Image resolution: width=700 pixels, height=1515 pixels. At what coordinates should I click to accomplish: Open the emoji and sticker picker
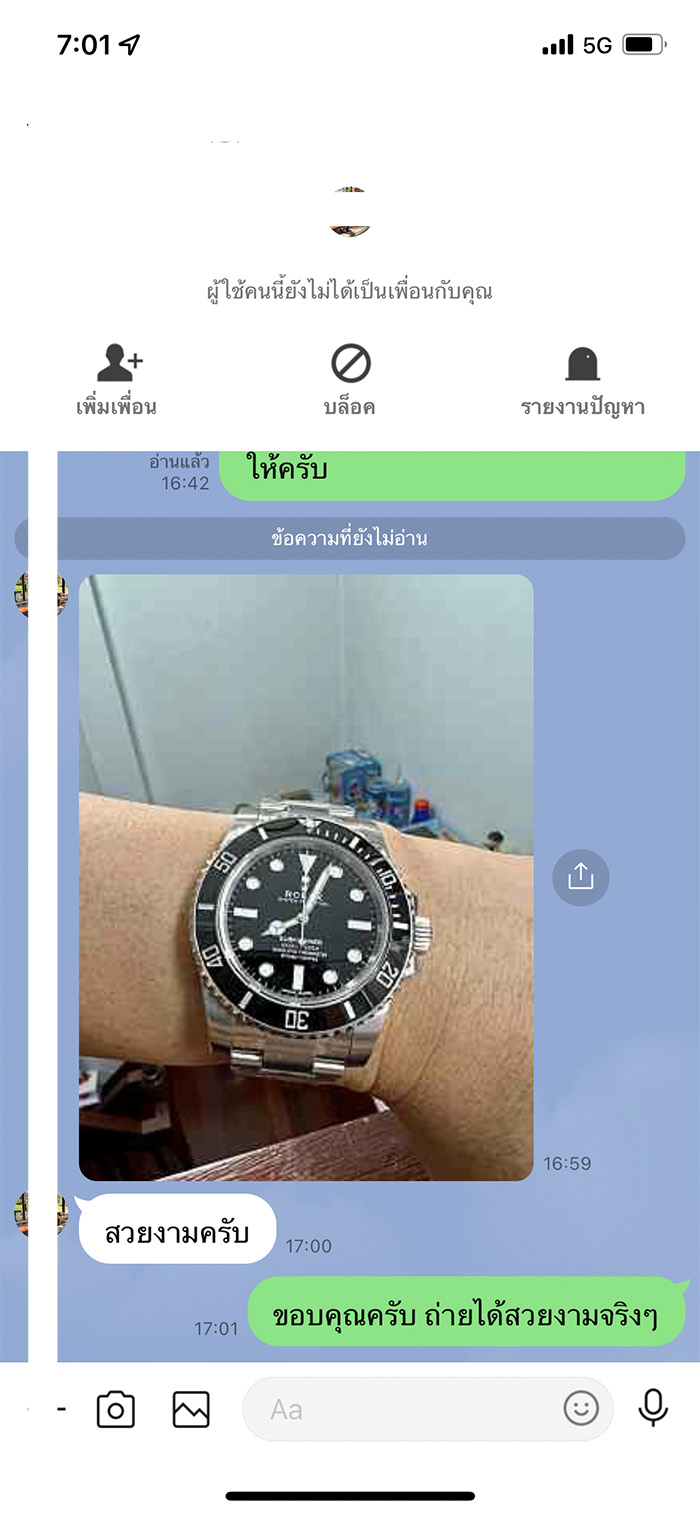tap(581, 1409)
